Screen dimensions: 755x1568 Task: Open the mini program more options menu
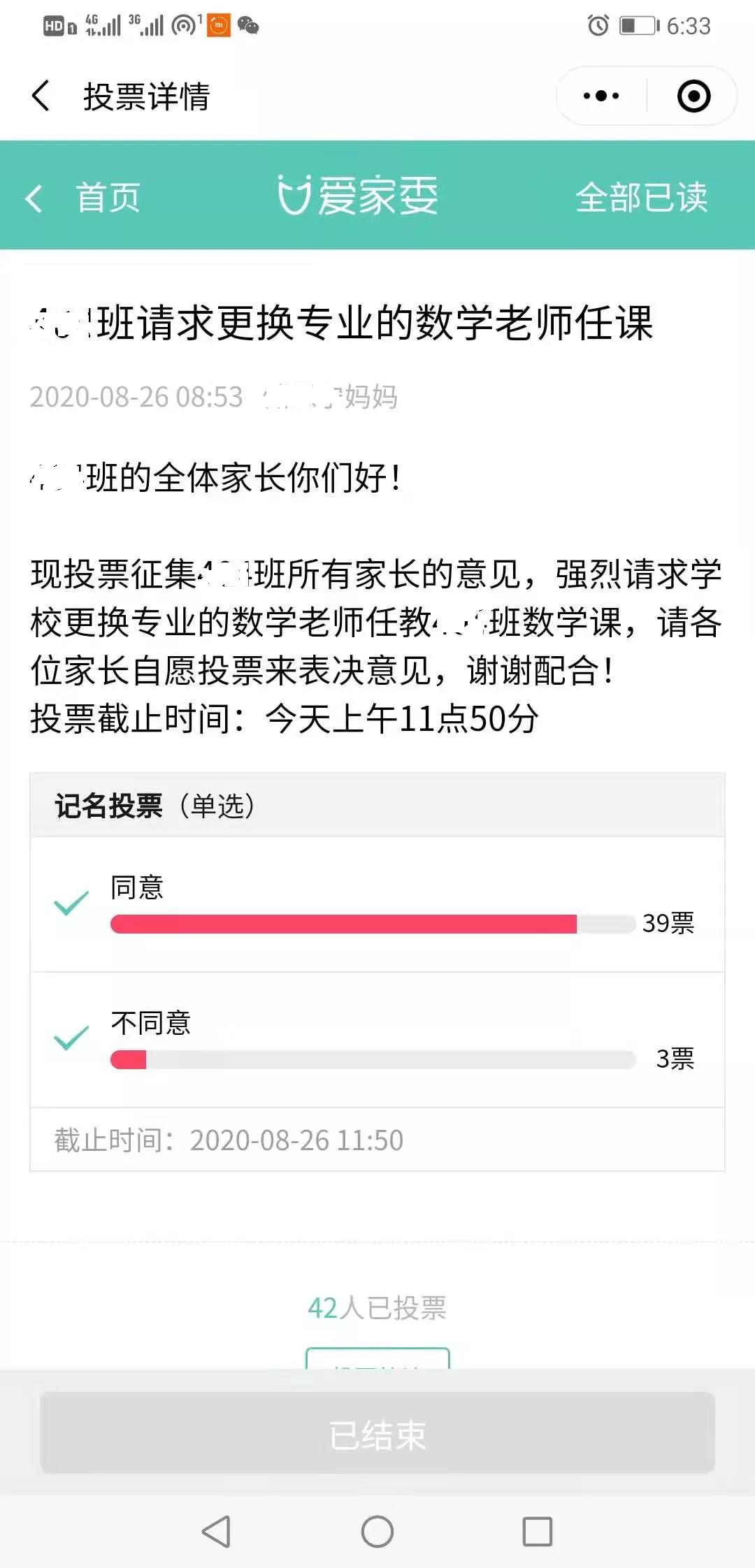coord(601,96)
